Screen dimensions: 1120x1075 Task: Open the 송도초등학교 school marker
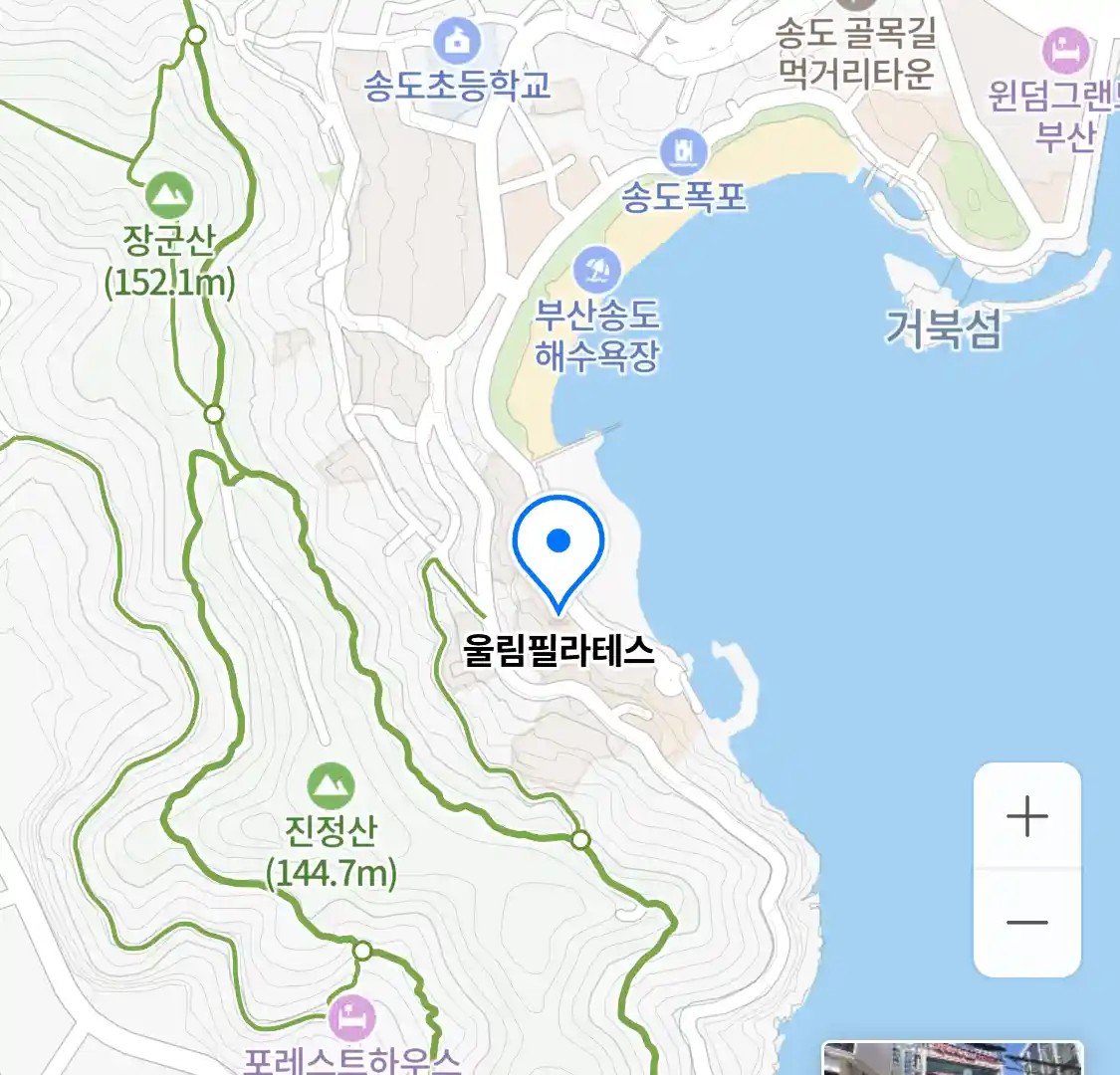457,42
